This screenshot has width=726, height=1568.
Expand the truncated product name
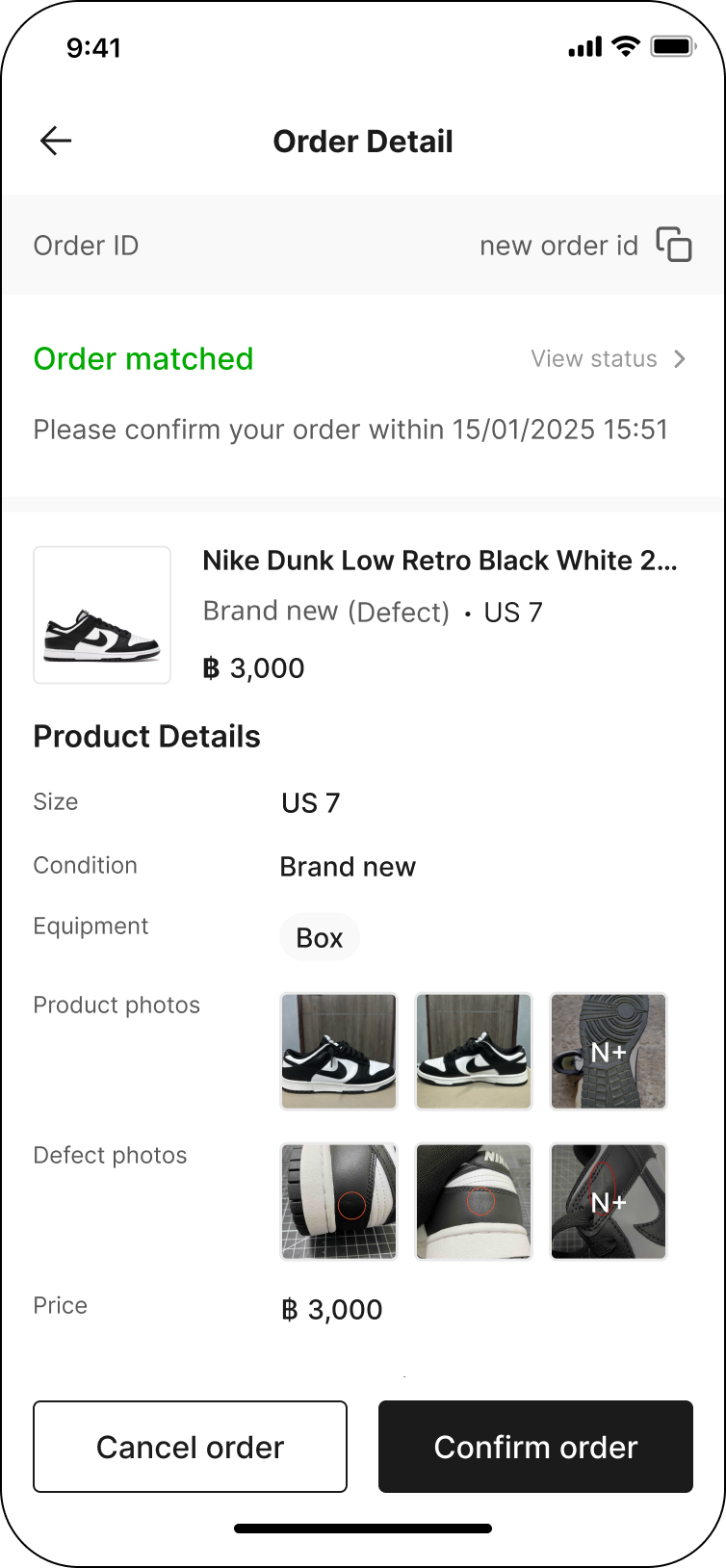[438, 561]
